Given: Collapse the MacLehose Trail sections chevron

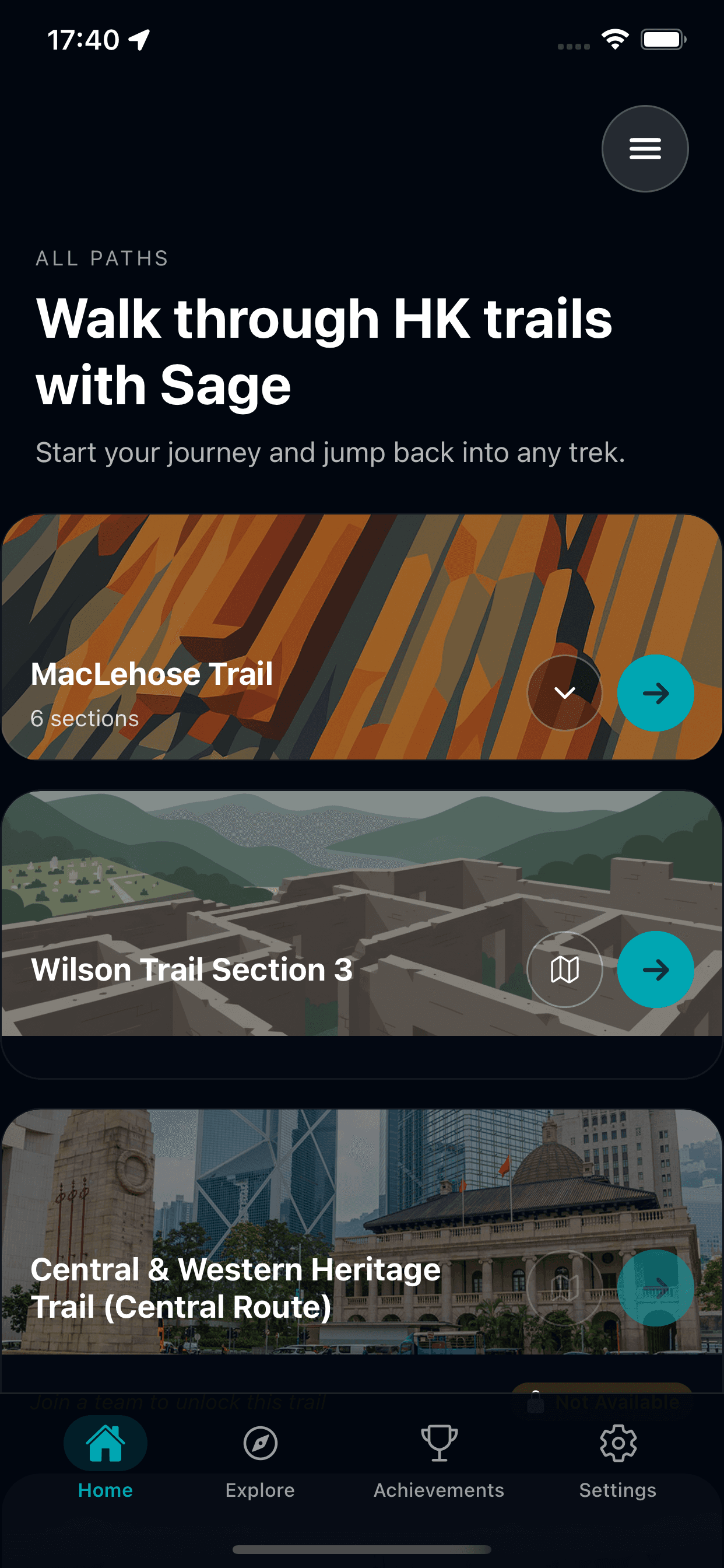Looking at the screenshot, I should tap(565, 694).
